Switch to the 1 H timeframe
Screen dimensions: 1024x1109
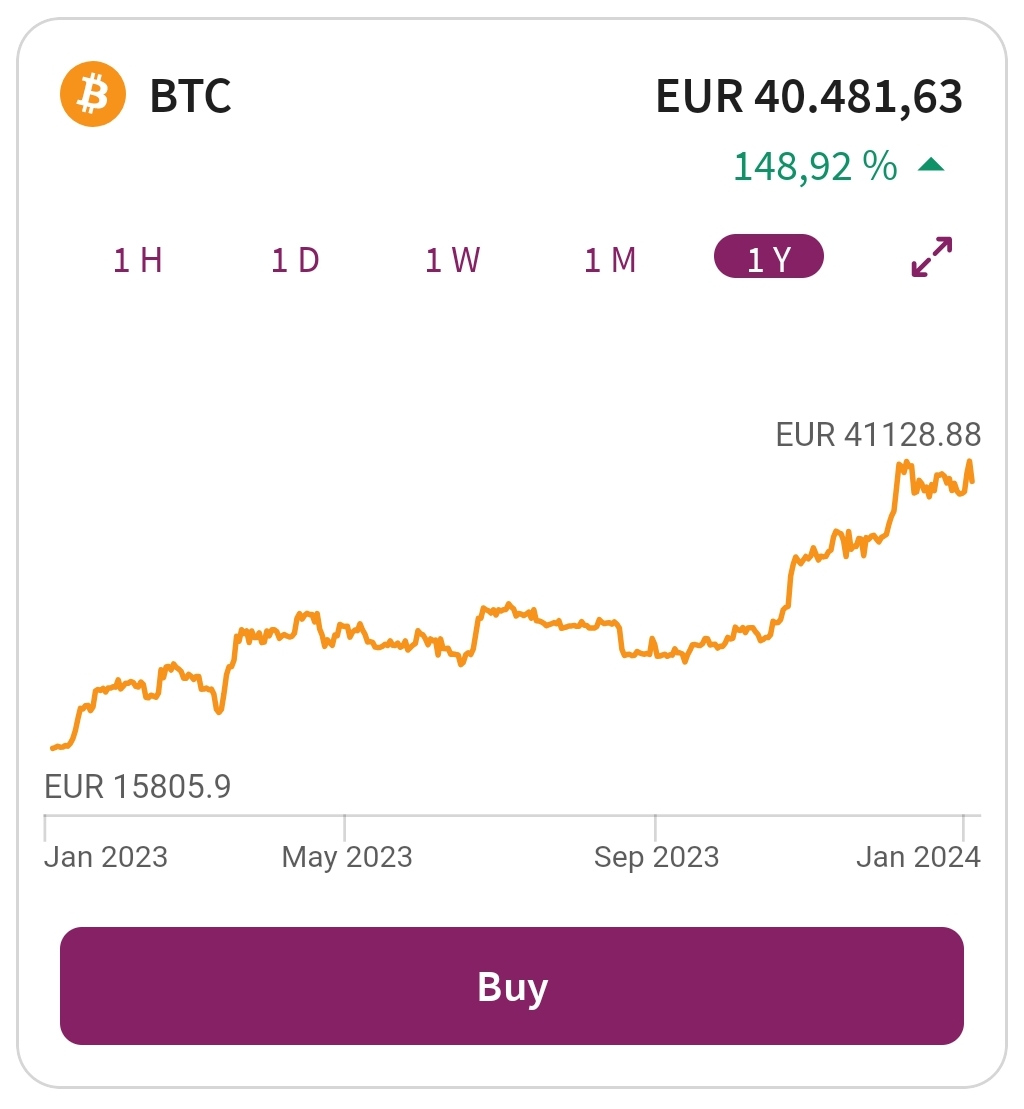pyautogui.click(x=139, y=258)
